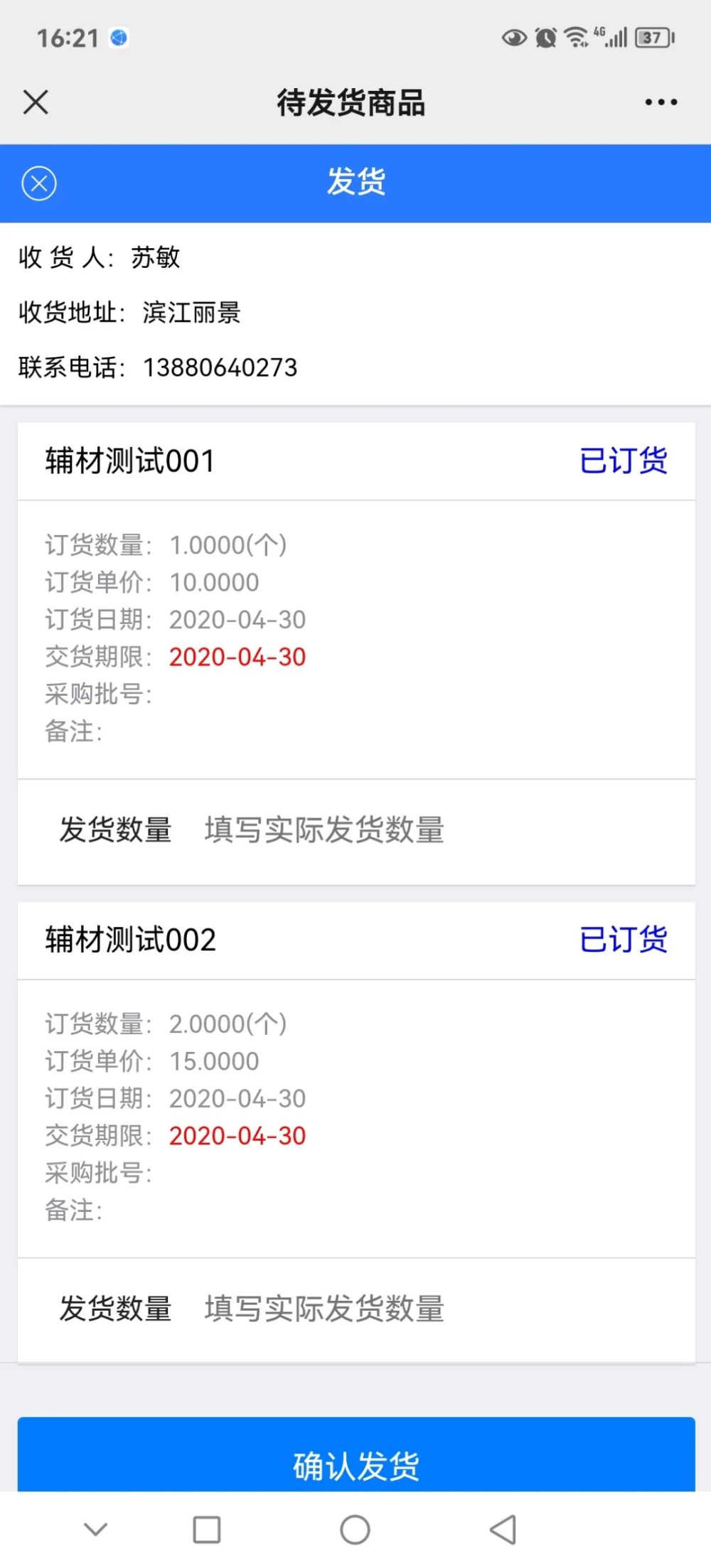Dismiss the 发货 panel via circled X
711x1568 pixels.
click(39, 183)
